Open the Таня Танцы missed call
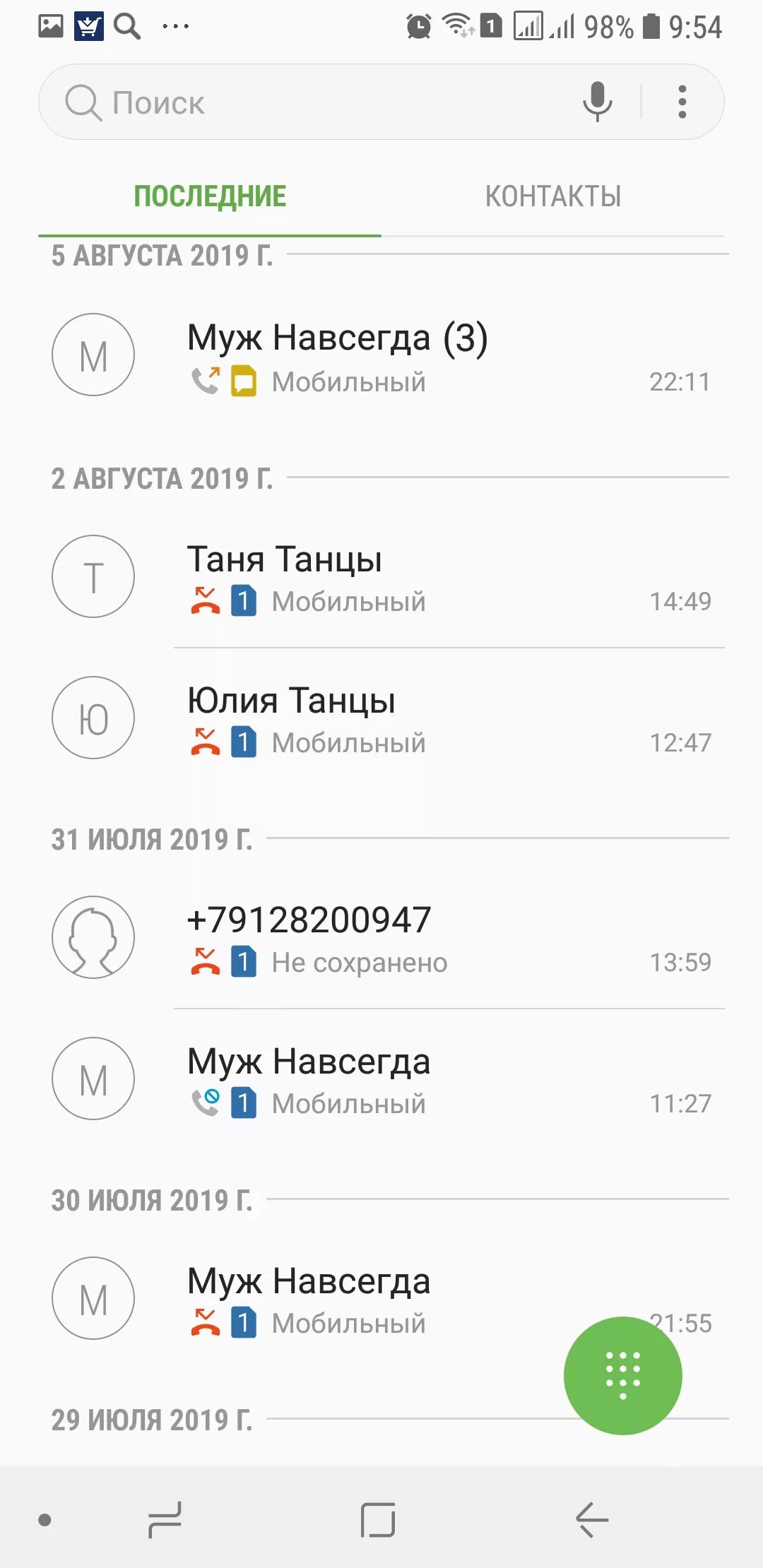This screenshot has height=1568, width=763. pos(424,578)
